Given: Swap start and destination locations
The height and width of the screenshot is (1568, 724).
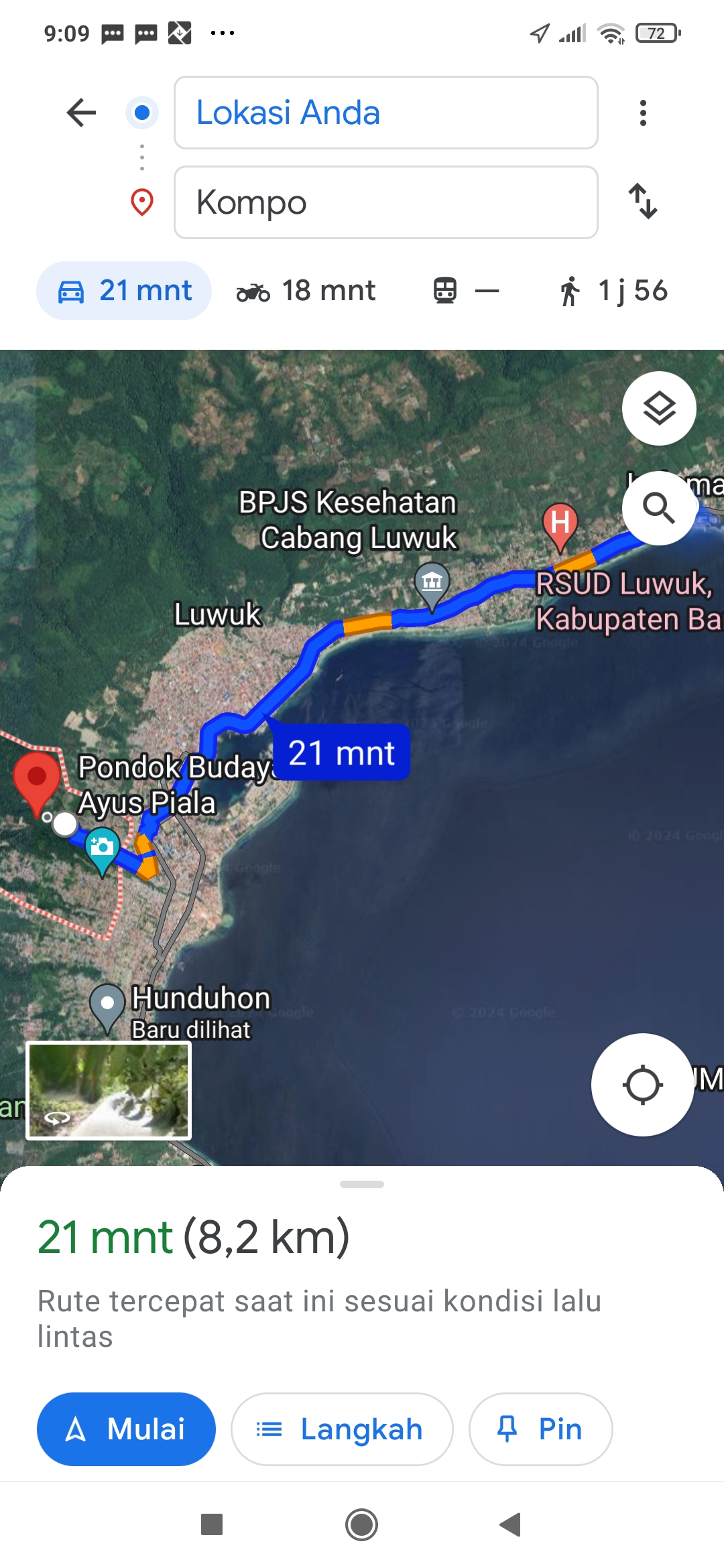Looking at the screenshot, I should coord(643,201).
